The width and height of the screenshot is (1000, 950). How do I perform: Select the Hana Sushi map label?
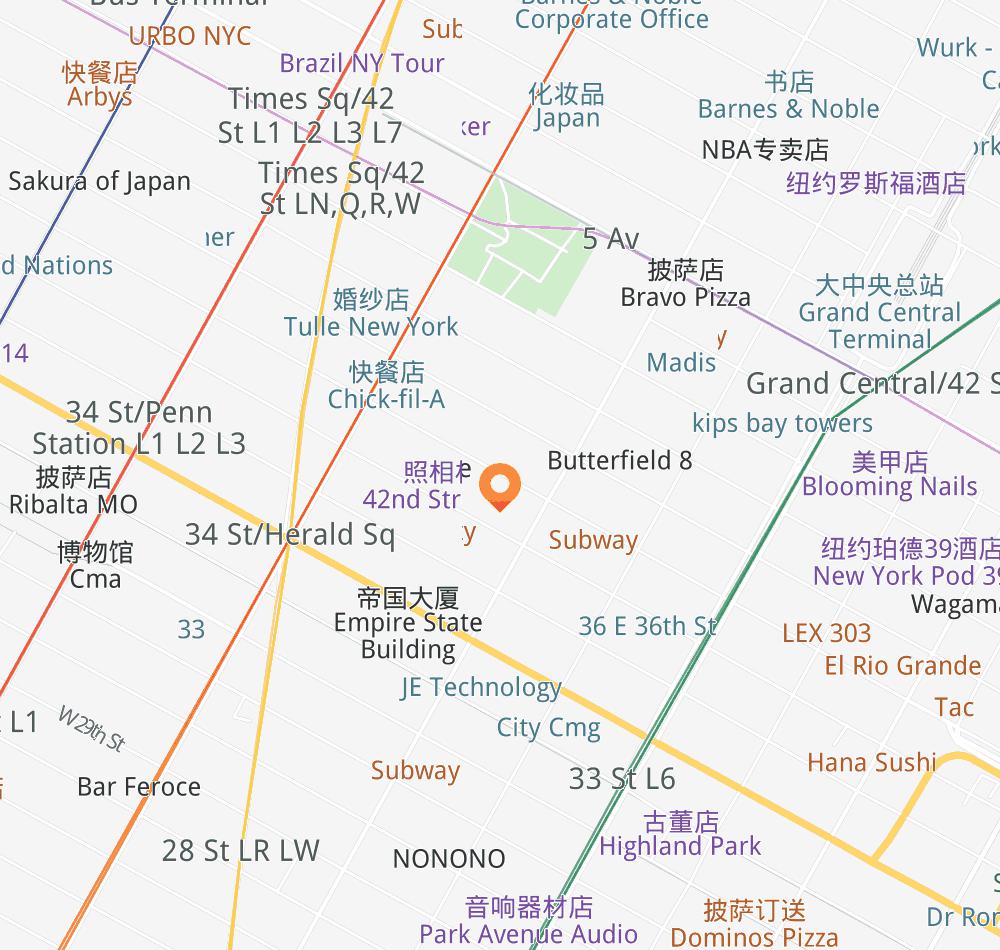pyautogui.click(x=872, y=762)
